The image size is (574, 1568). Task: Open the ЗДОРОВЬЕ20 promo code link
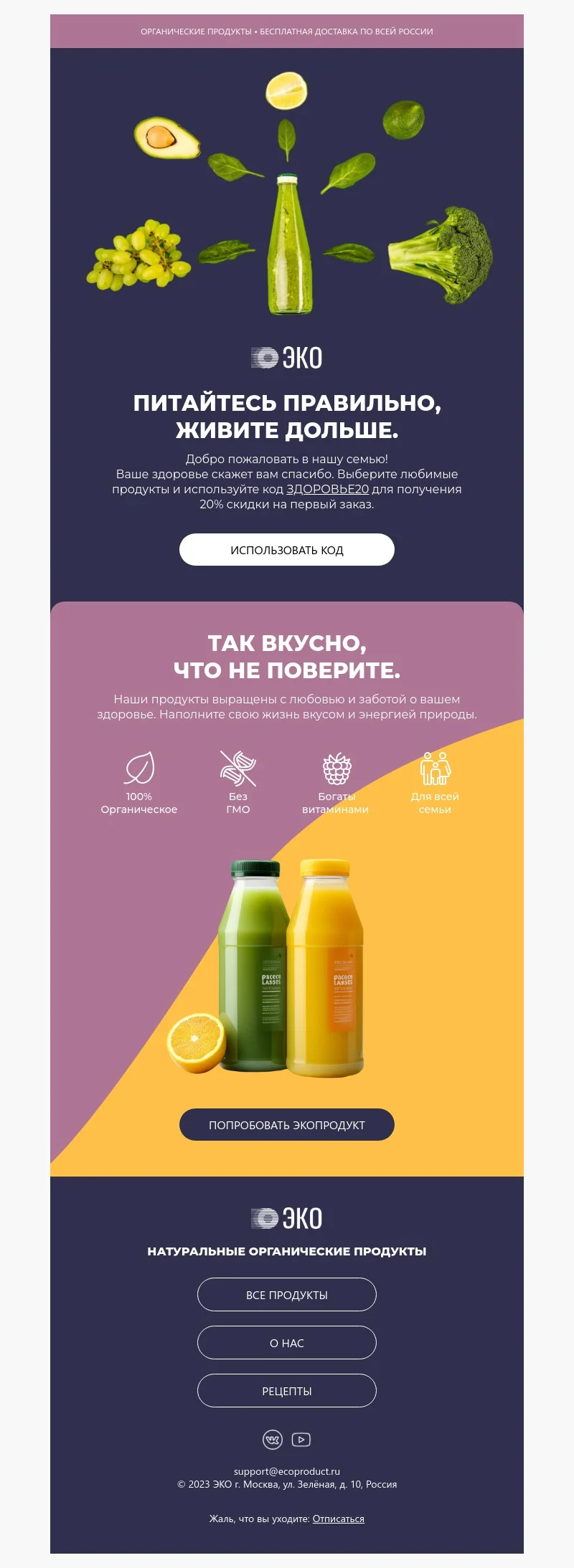(327, 489)
